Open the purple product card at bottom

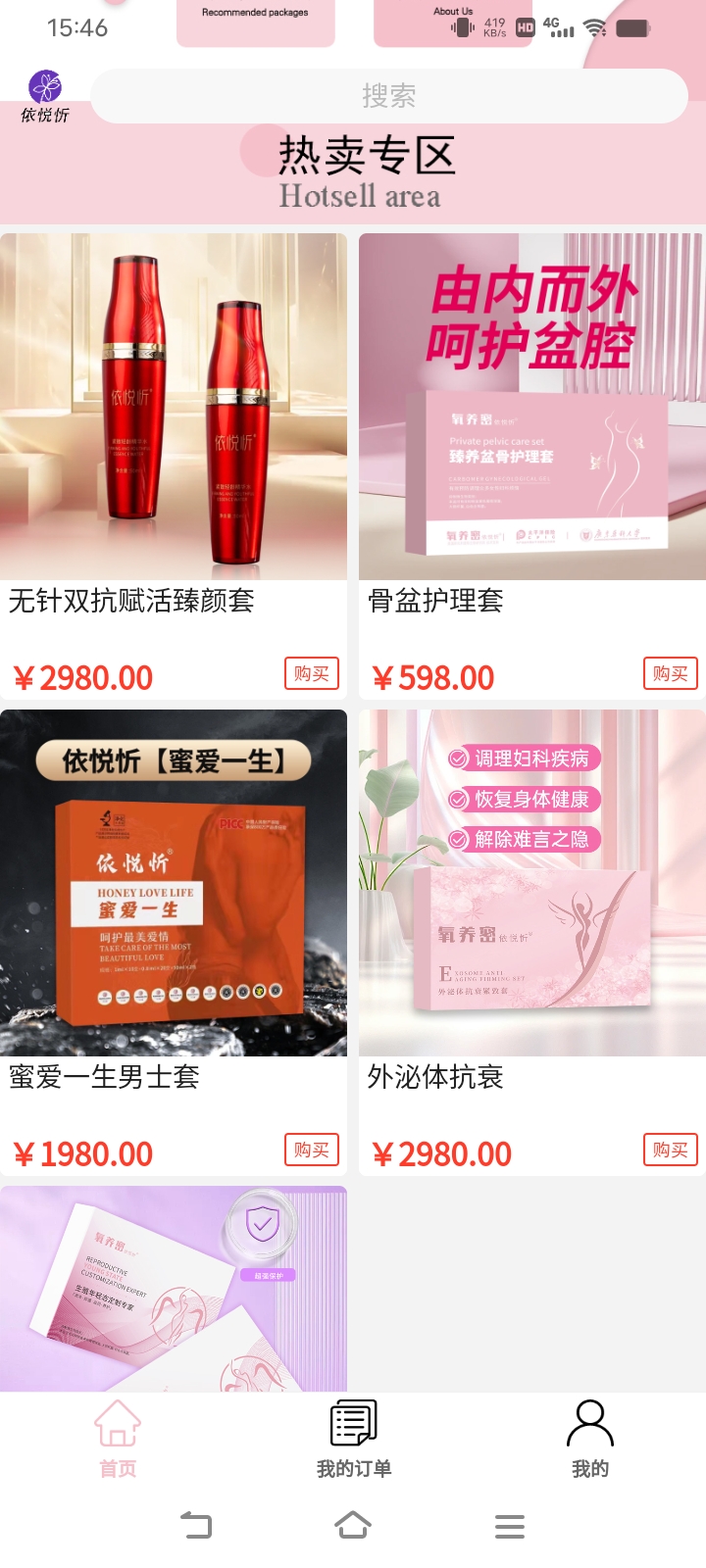(x=174, y=1289)
